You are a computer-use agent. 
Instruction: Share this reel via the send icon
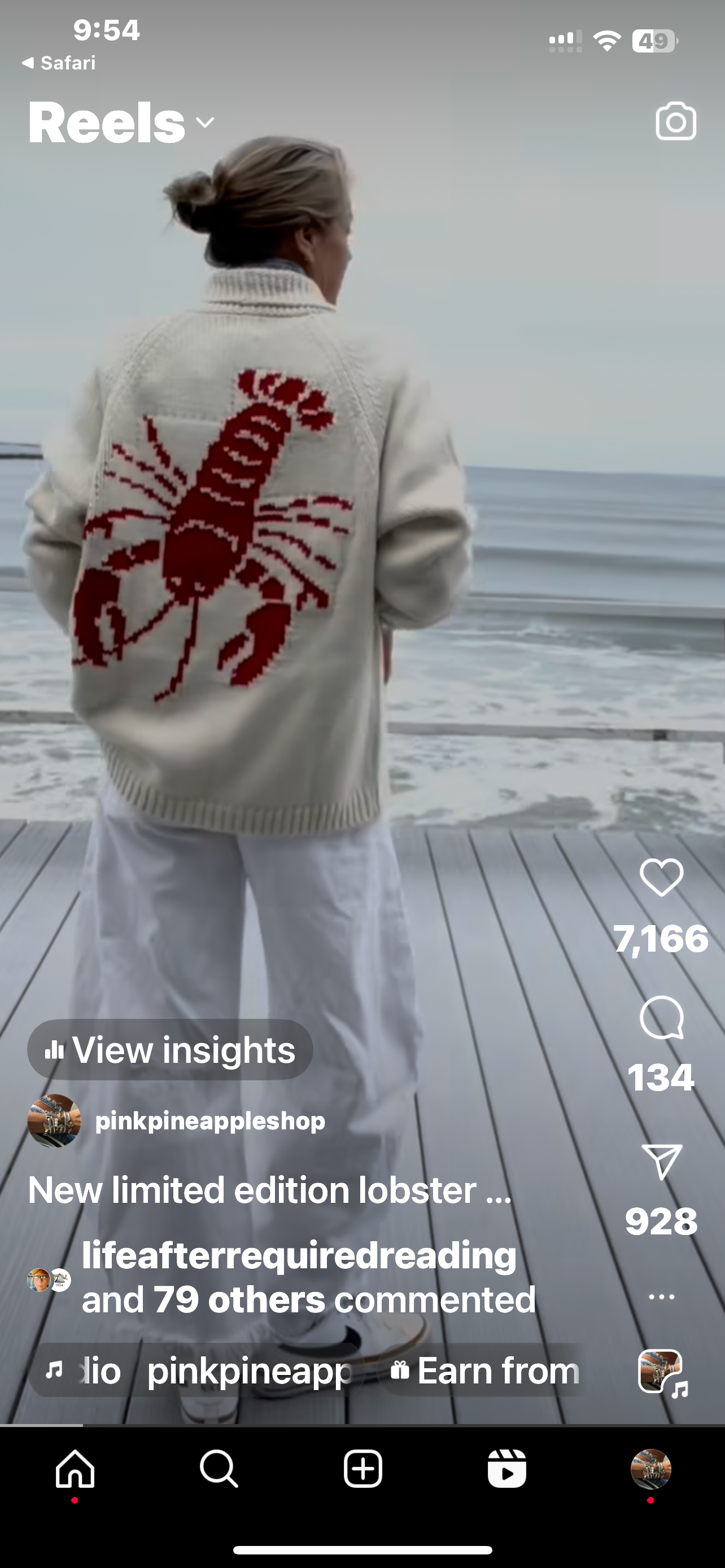click(x=661, y=1161)
